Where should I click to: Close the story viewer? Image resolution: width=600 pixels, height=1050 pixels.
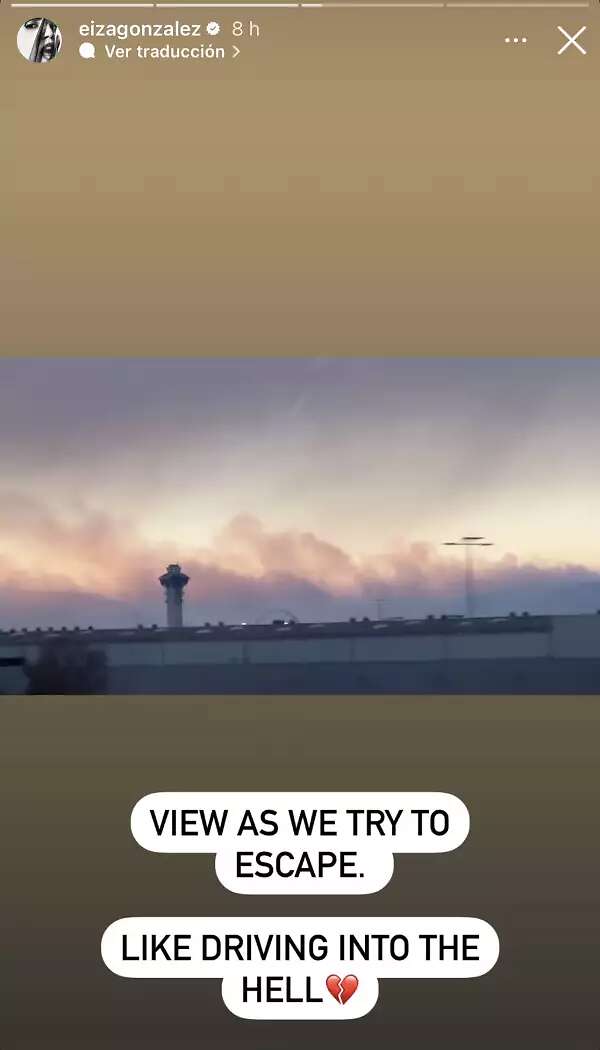coord(571,40)
